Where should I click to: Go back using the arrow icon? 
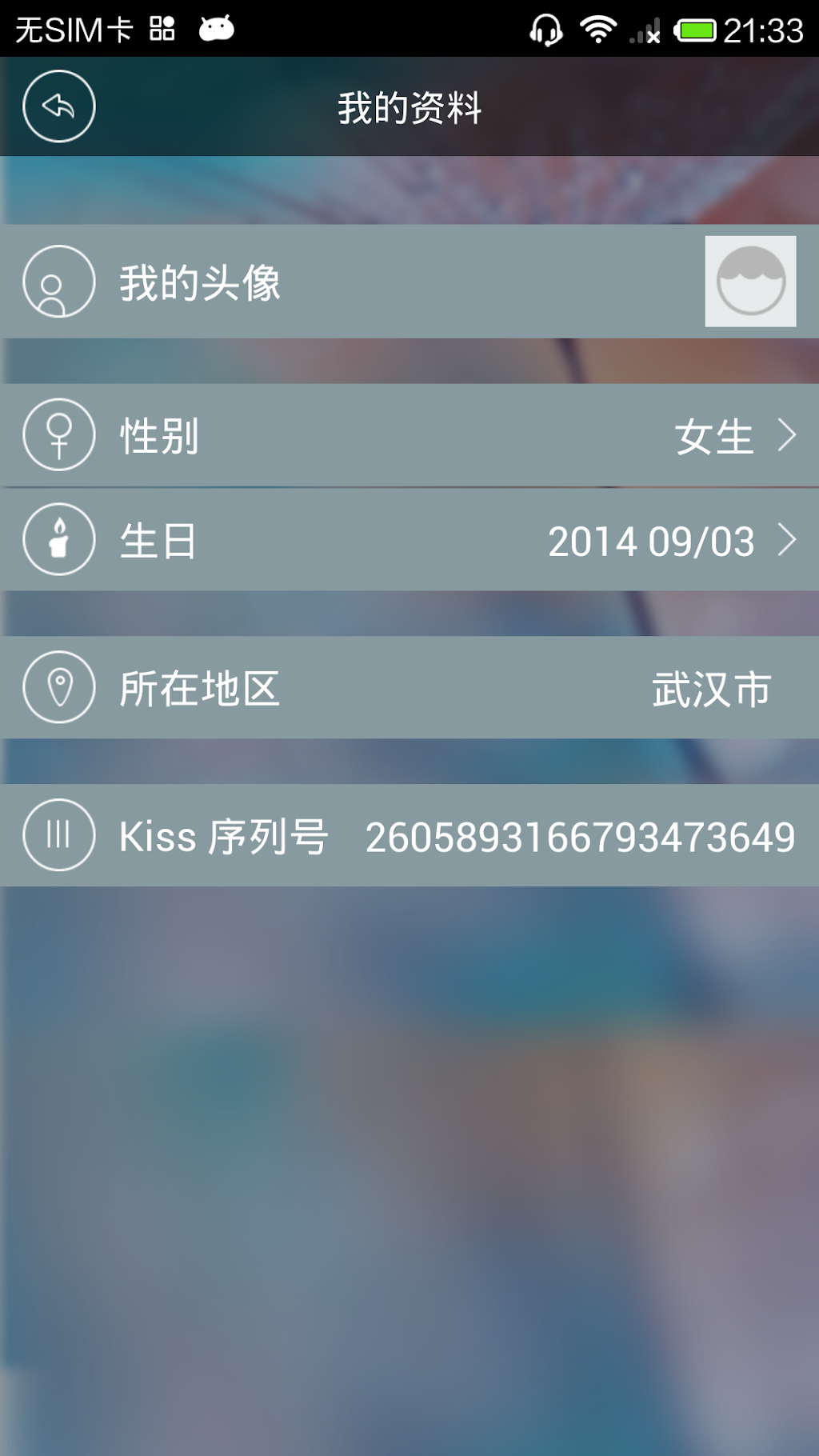click(59, 106)
